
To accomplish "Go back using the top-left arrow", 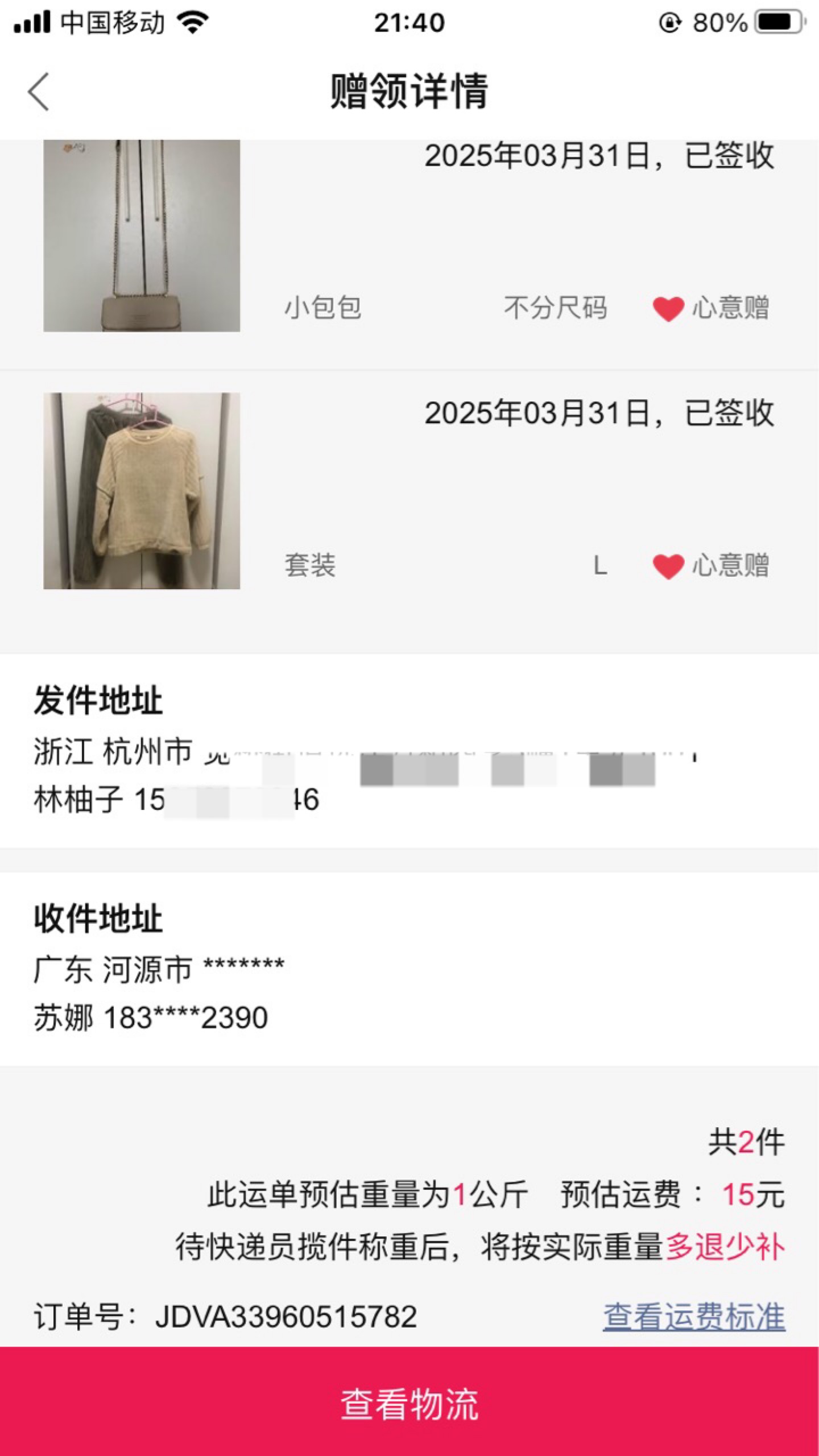I will (x=39, y=92).
